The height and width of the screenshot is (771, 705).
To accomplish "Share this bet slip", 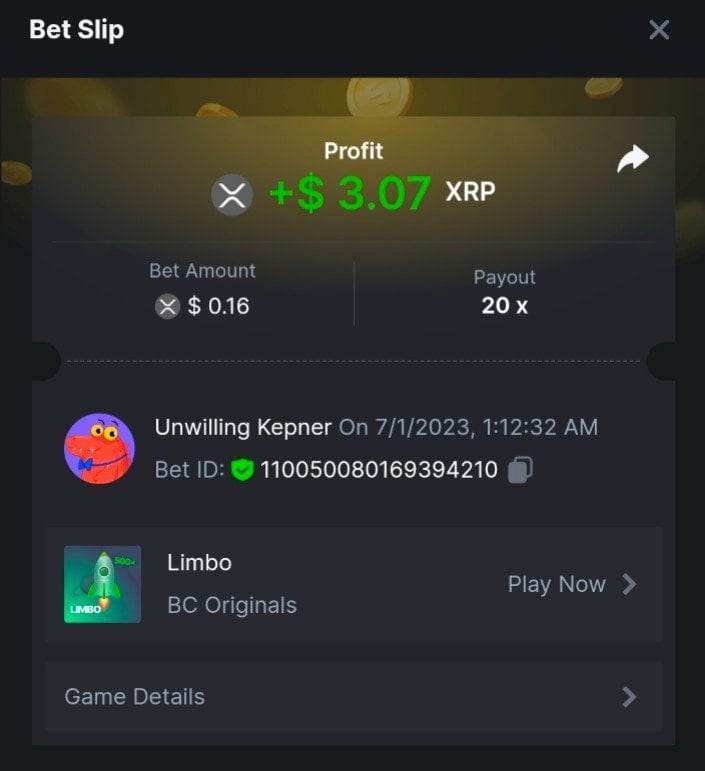I will pos(632,160).
